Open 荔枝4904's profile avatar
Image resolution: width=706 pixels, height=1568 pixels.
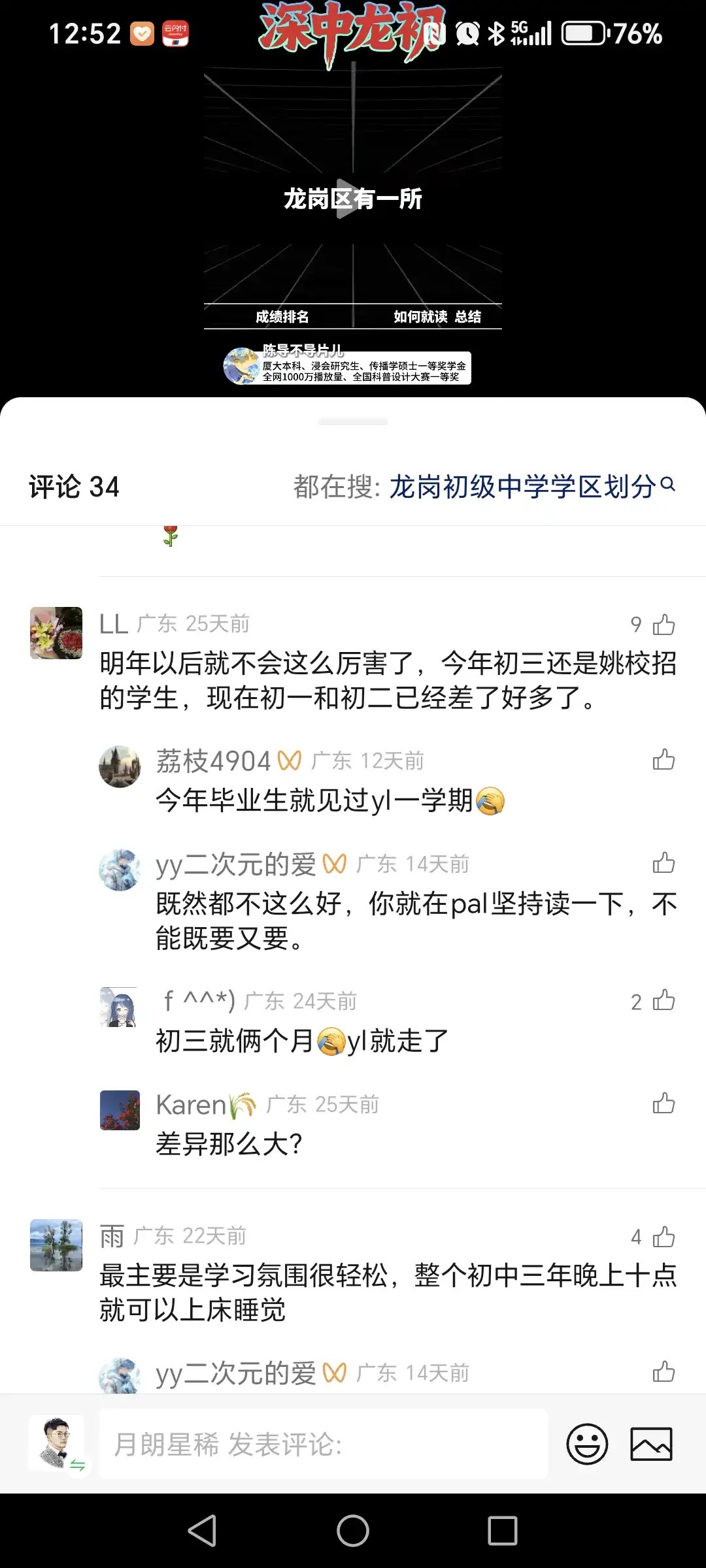120,766
